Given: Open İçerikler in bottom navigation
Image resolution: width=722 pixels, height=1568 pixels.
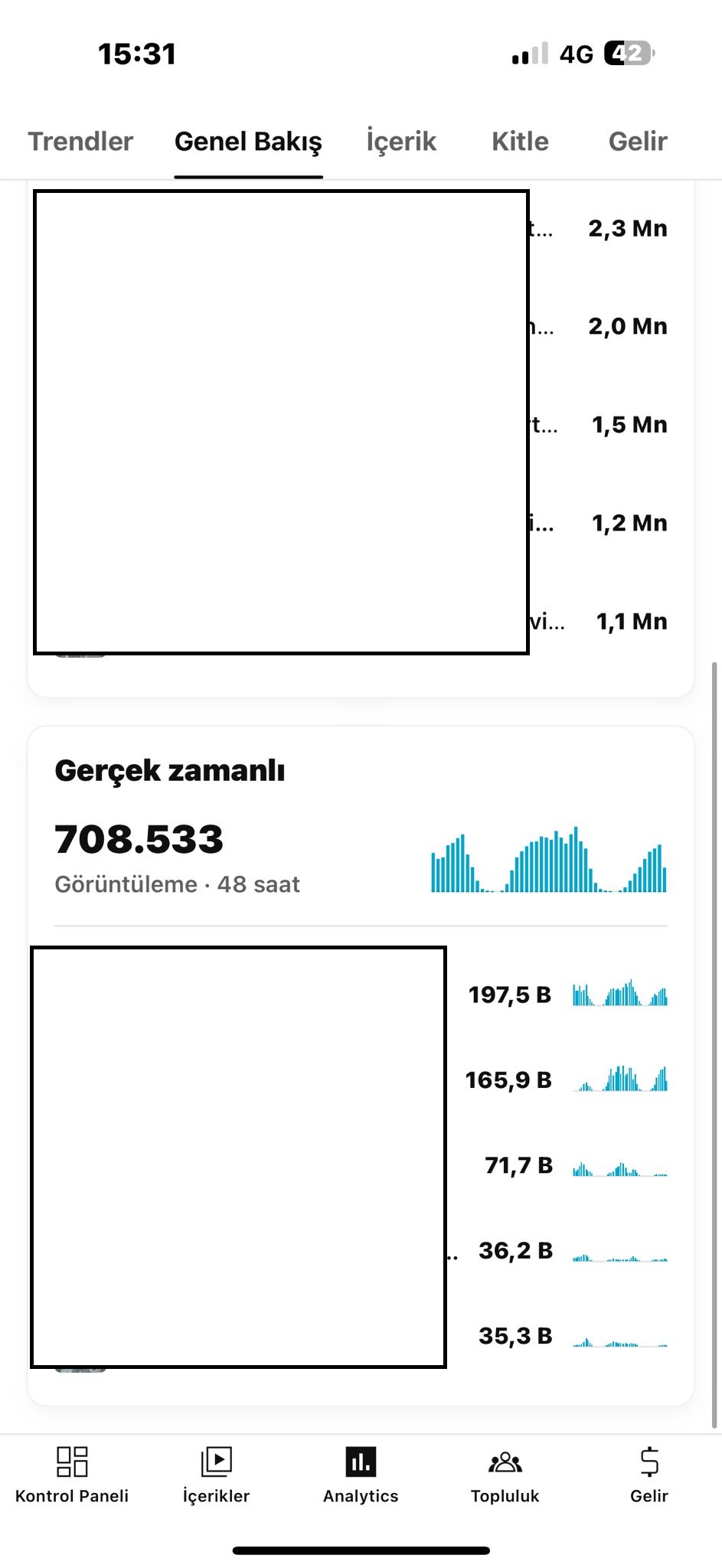Looking at the screenshot, I should coord(216,1475).
